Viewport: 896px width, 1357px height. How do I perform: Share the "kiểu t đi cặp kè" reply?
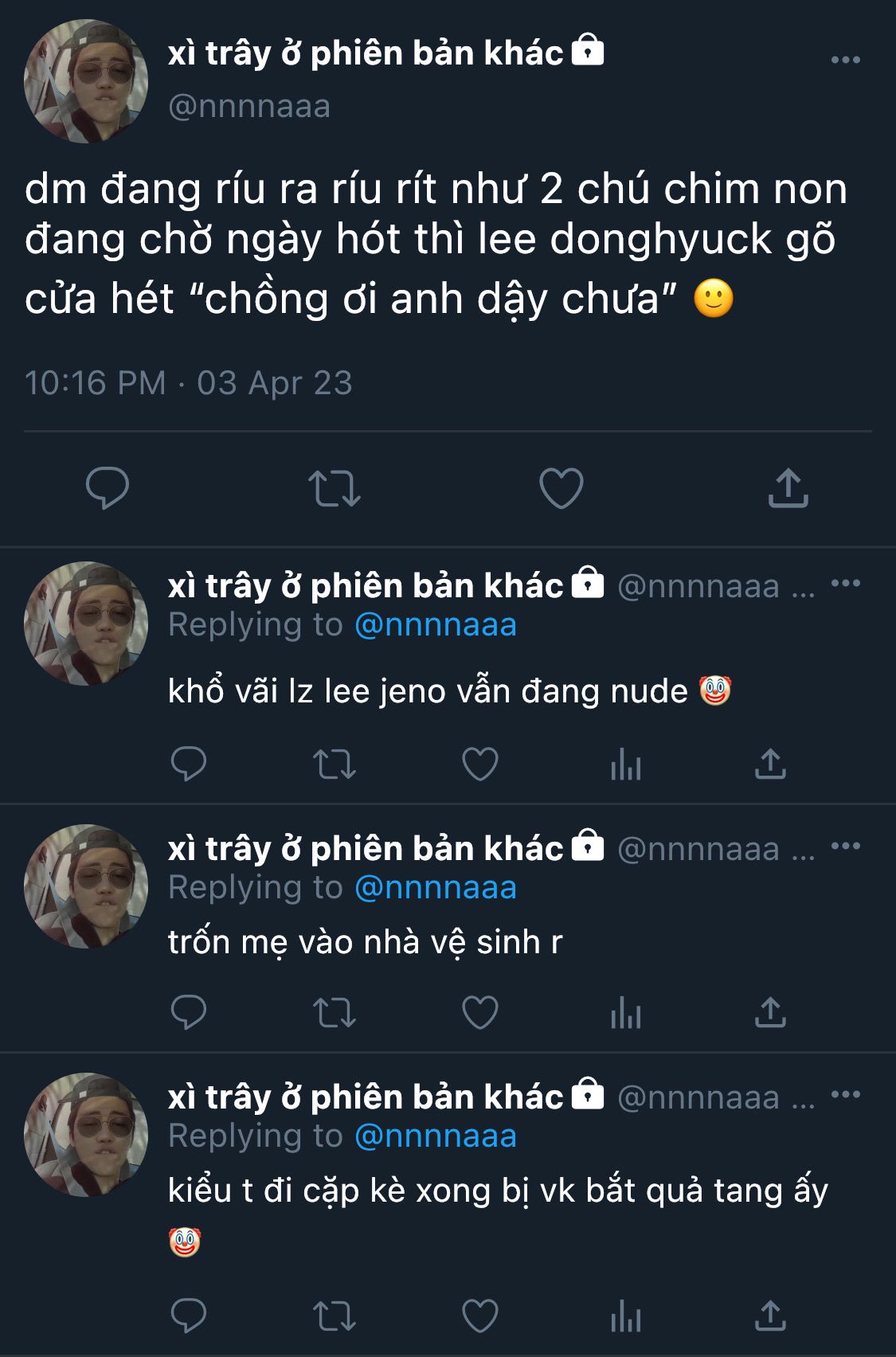click(771, 1316)
